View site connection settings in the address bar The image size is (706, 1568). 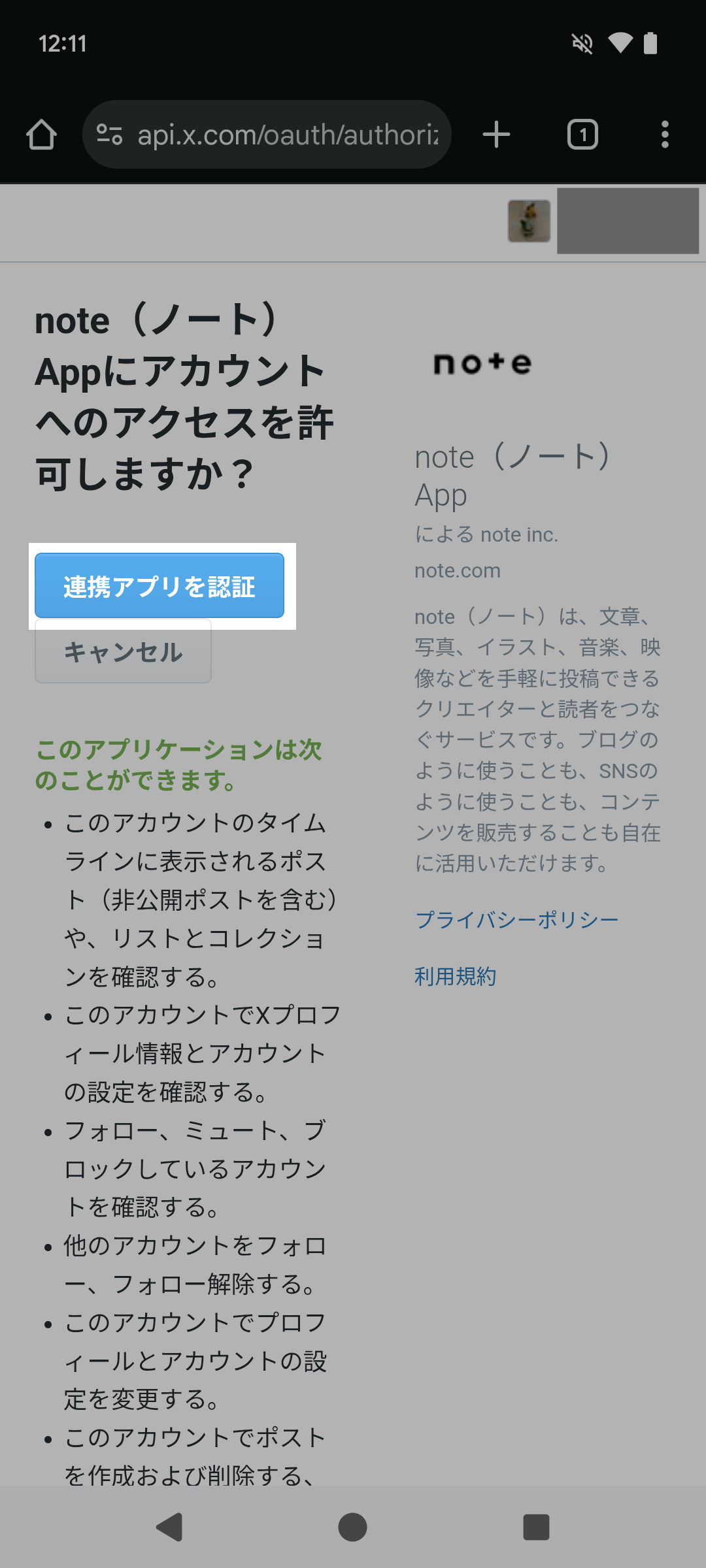[x=110, y=134]
